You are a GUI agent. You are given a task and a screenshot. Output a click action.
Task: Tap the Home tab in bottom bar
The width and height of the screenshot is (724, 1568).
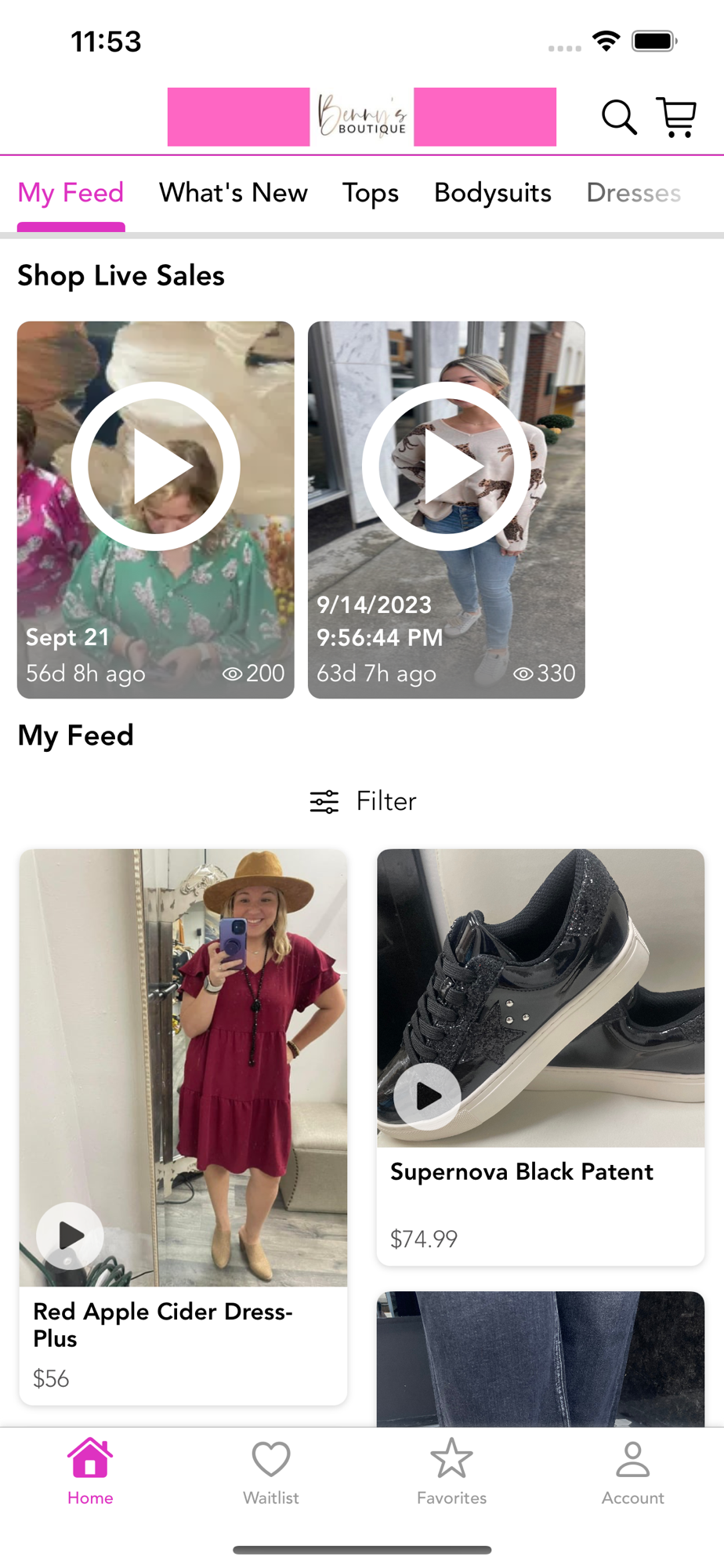pos(90,1472)
